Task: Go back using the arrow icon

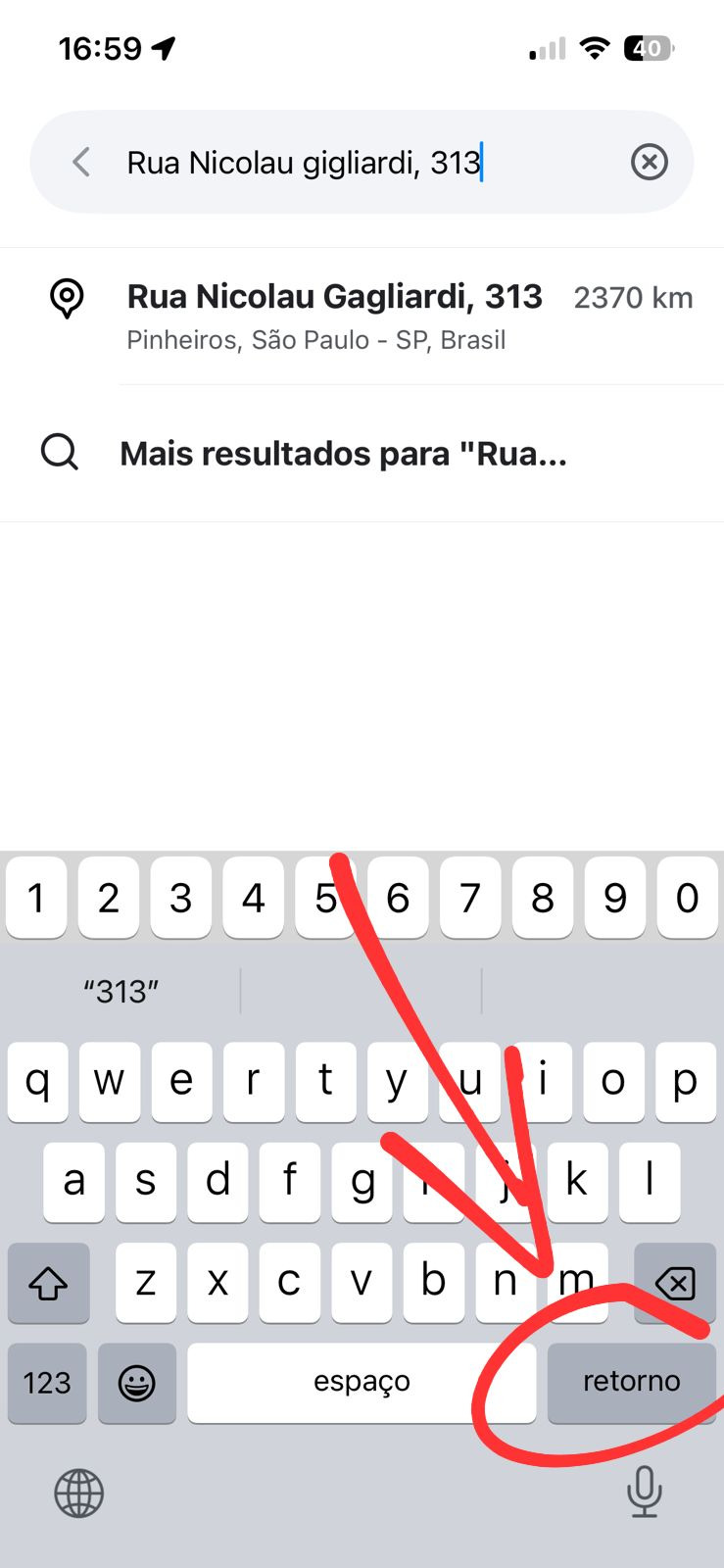Action: [81, 162]
